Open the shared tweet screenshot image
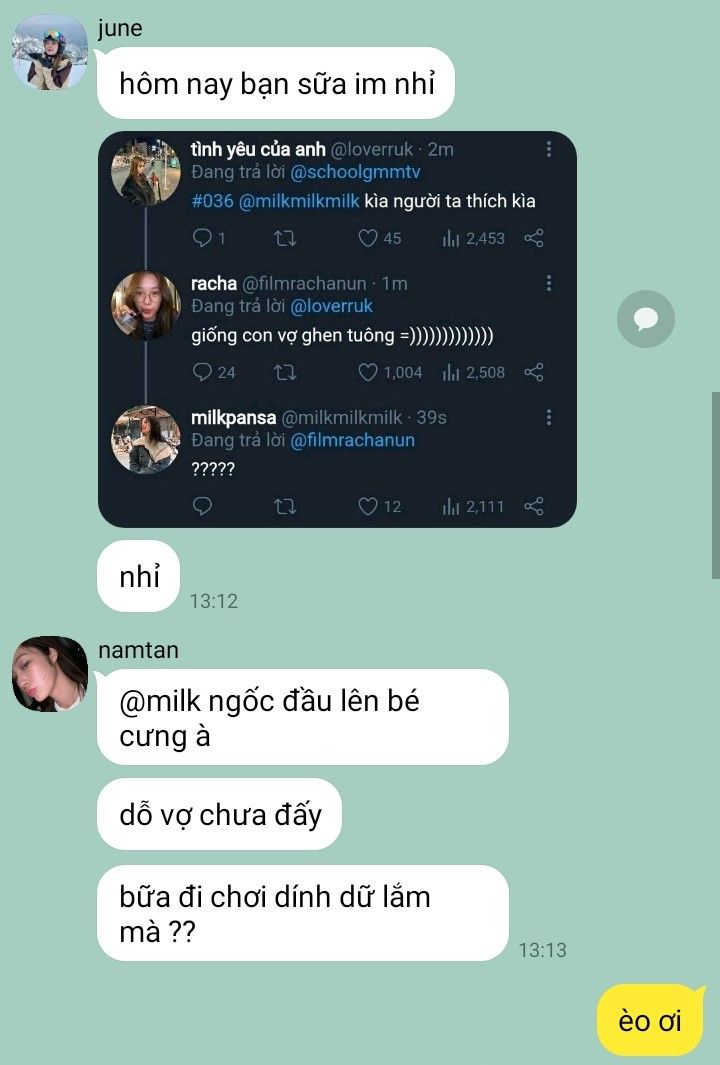Viewport: 720px width, 1065px height. point(337,329)
